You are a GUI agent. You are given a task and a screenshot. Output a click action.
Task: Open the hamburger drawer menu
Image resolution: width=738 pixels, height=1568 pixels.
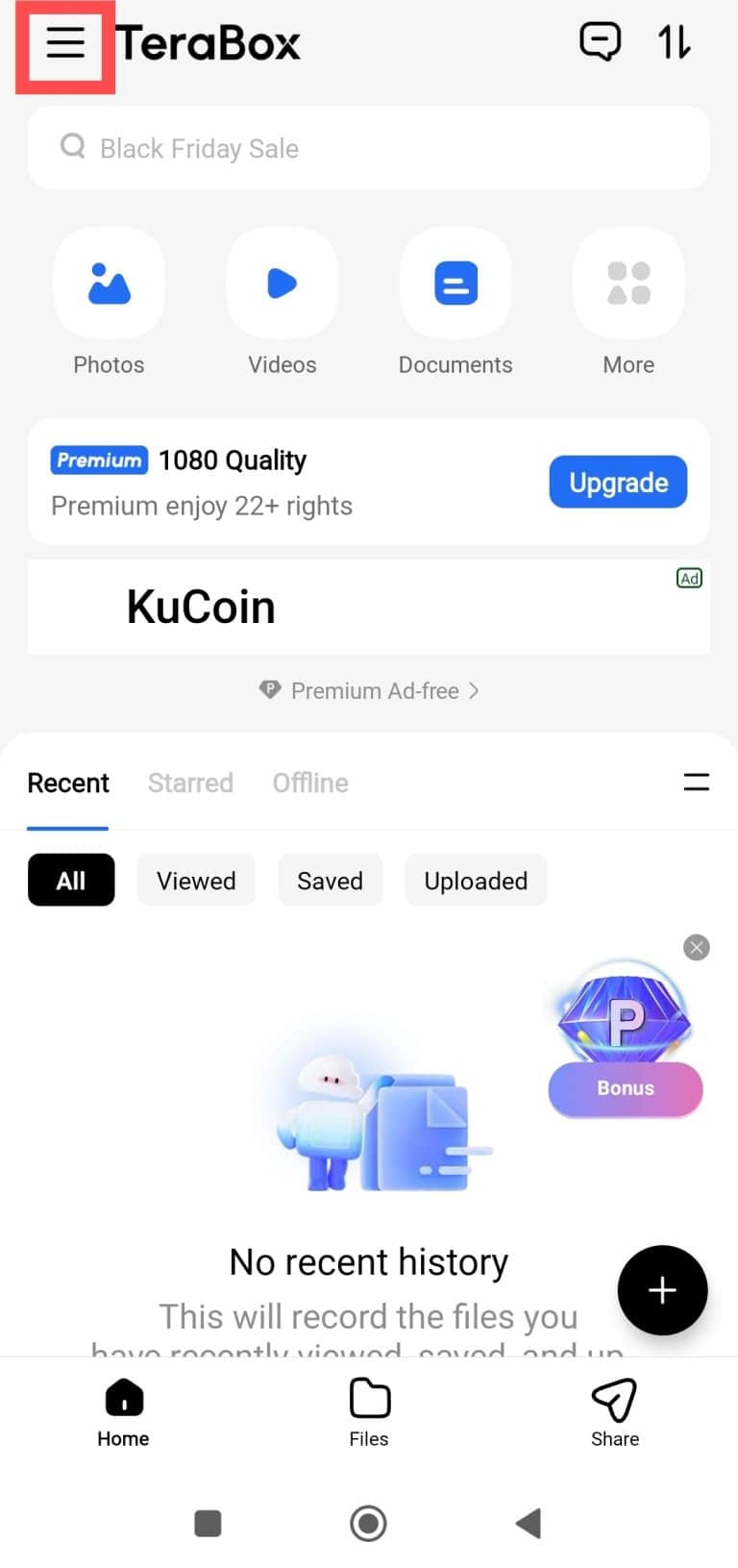pyautogui.click(x=65, y=43)
